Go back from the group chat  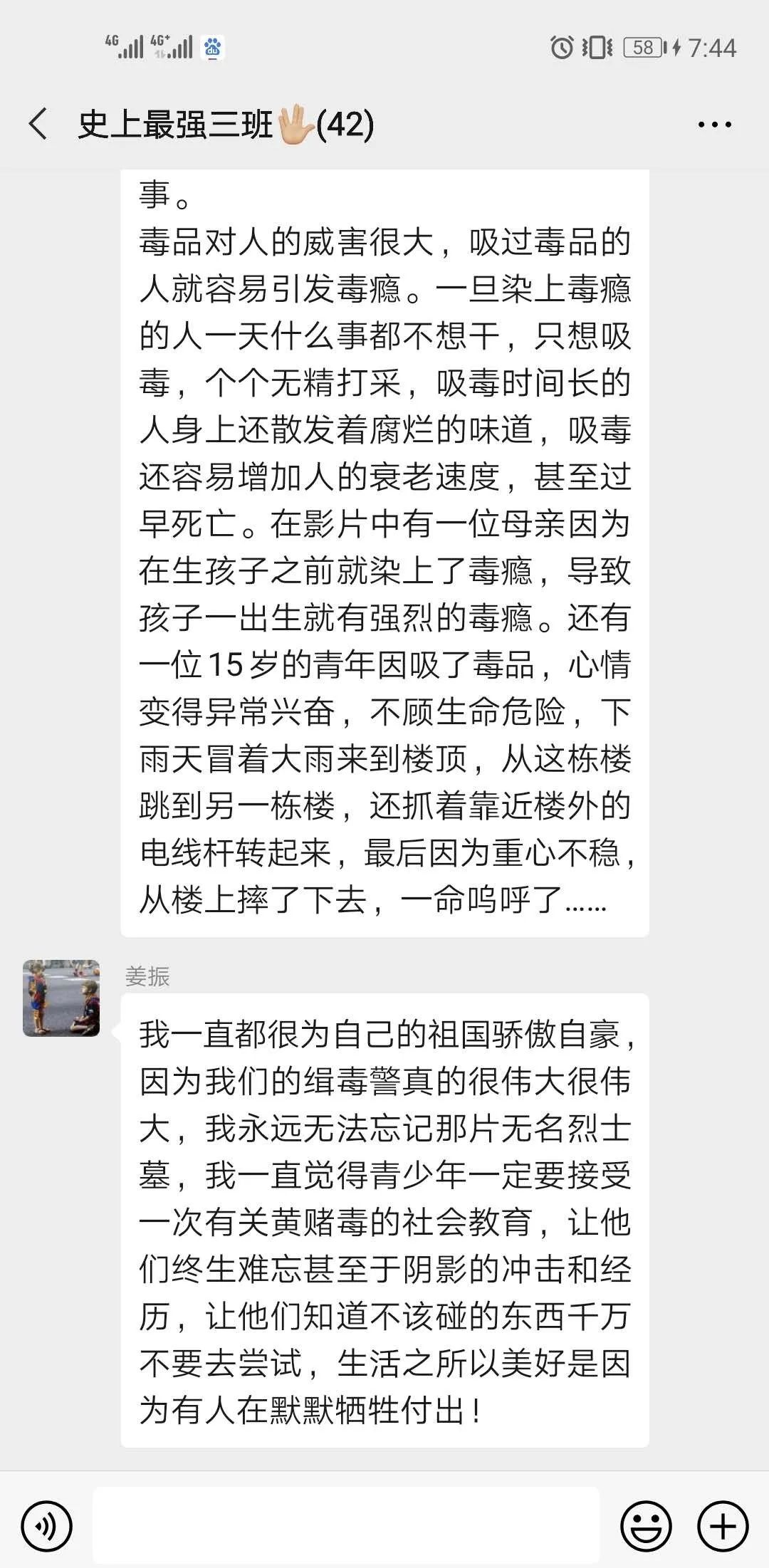click(38, 124)
